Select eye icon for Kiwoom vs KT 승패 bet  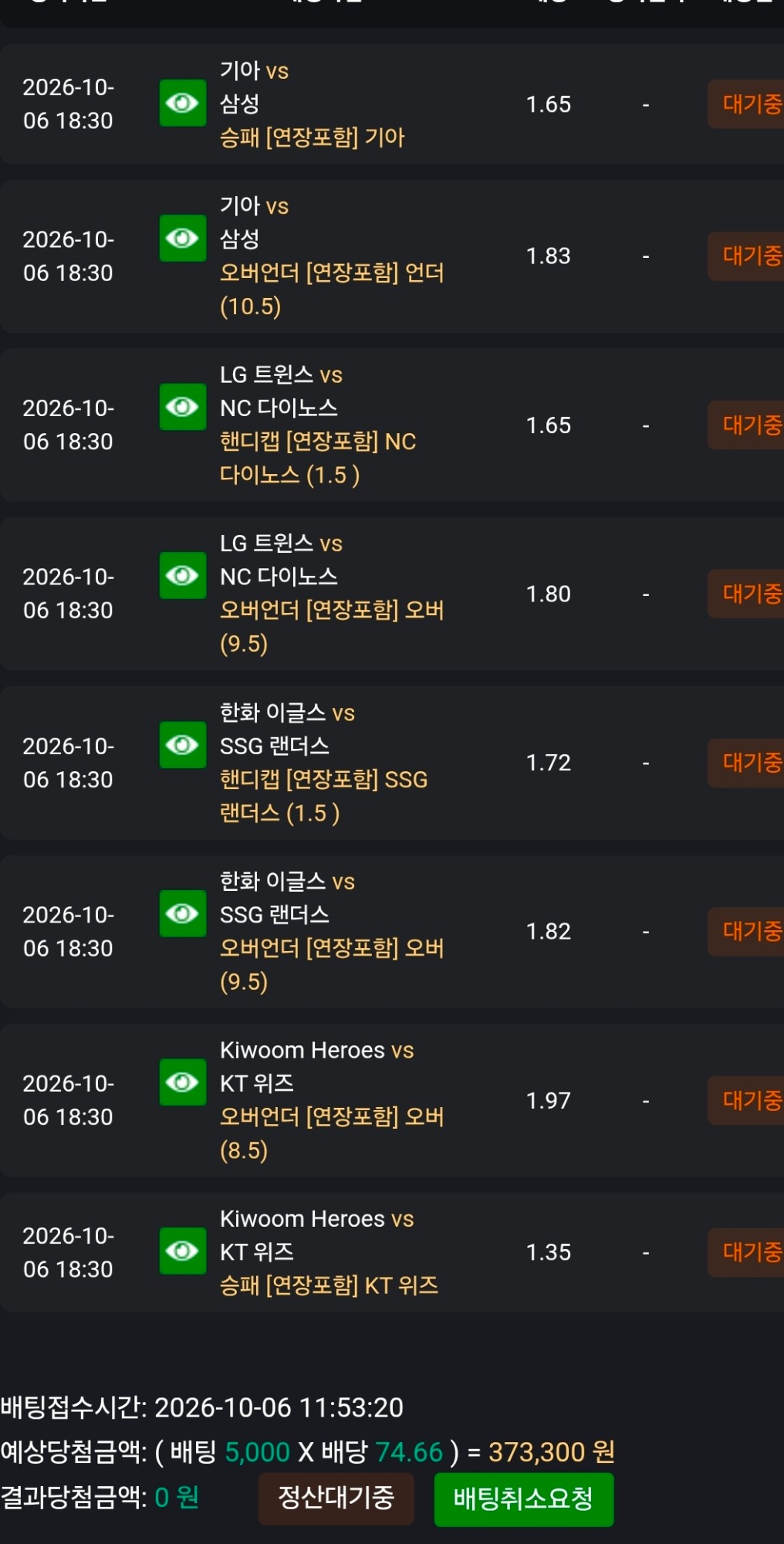[183, 1251]
